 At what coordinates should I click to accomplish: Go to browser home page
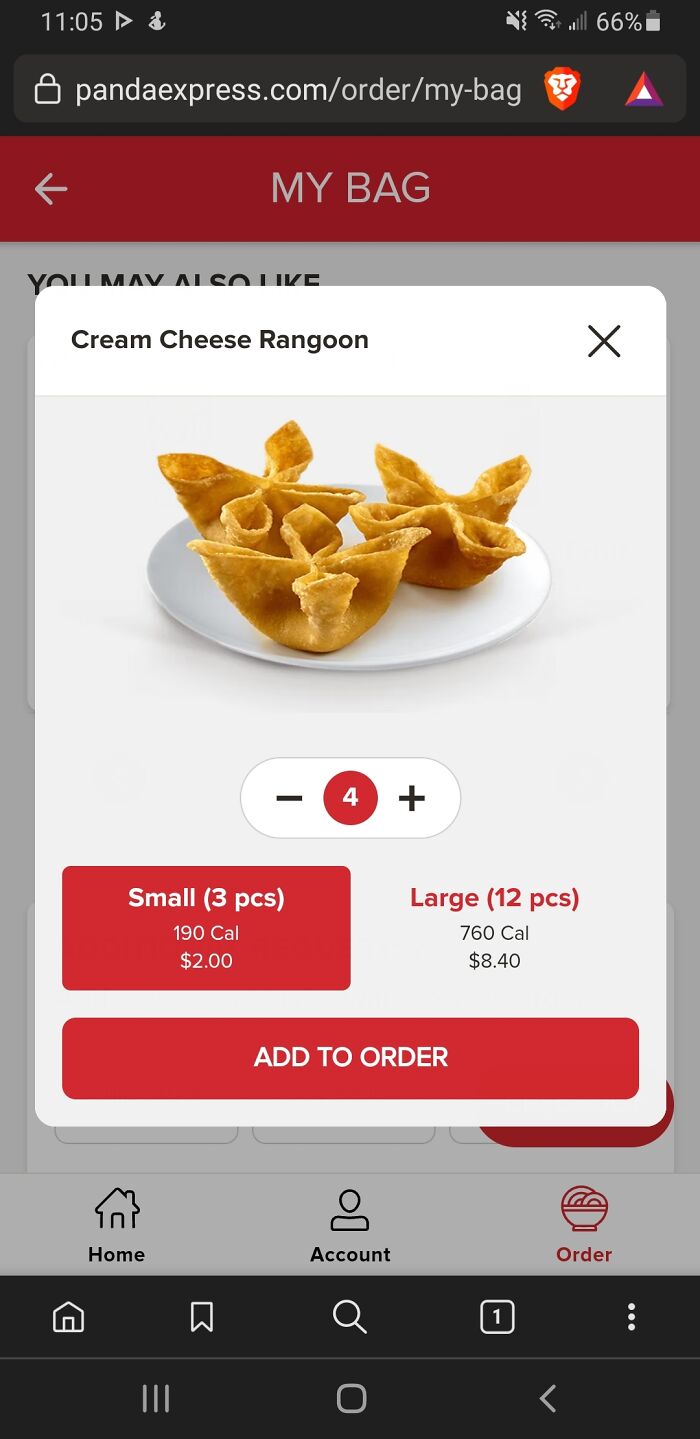click(68, 1317)
